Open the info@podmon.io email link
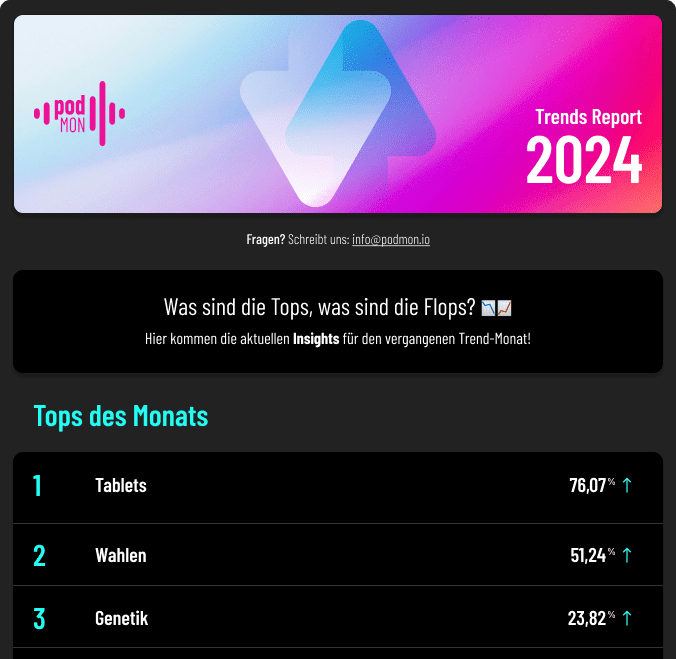Image resolution: width=676 pixels, height=659 pixels. pos(391,240)
